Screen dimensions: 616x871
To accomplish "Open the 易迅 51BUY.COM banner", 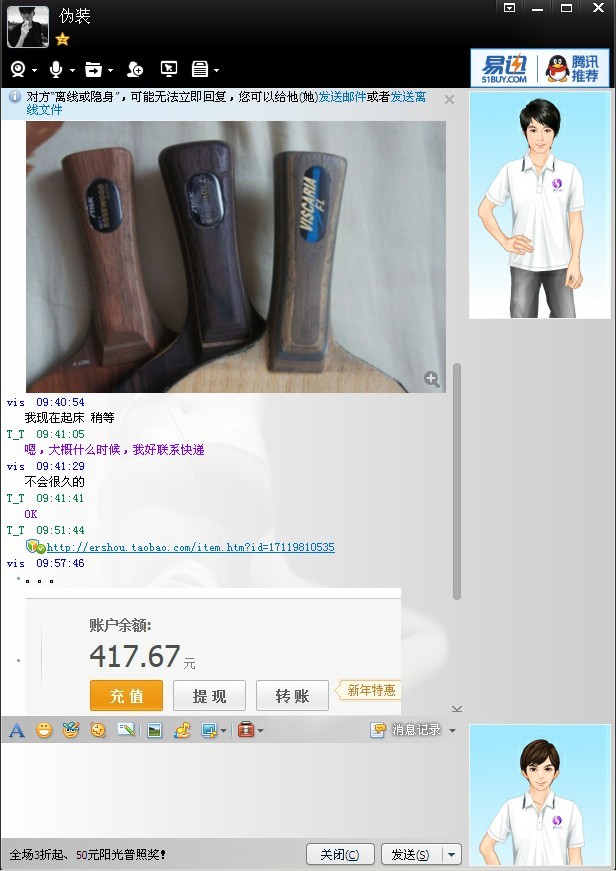I will 505,69.
